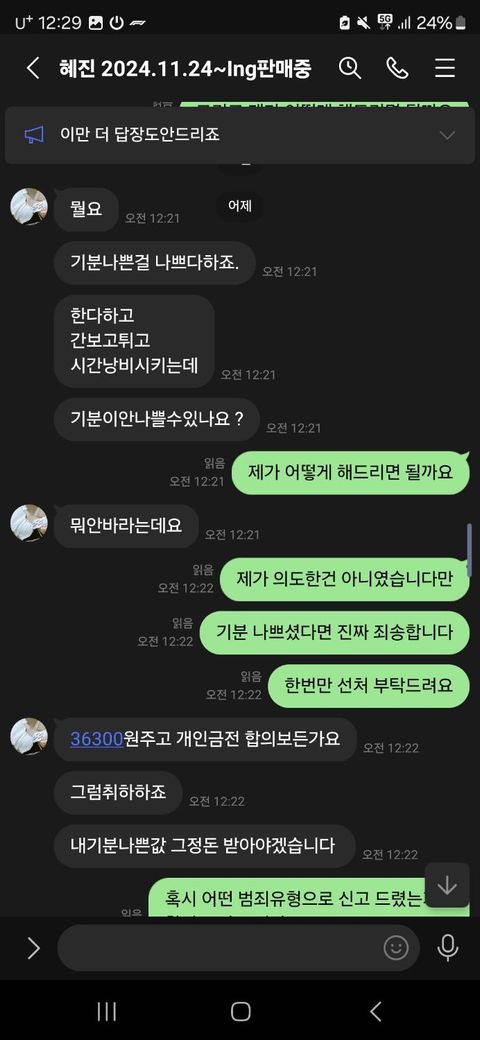
Task: Open the 36300 link in the message
Action: (97, 738)
